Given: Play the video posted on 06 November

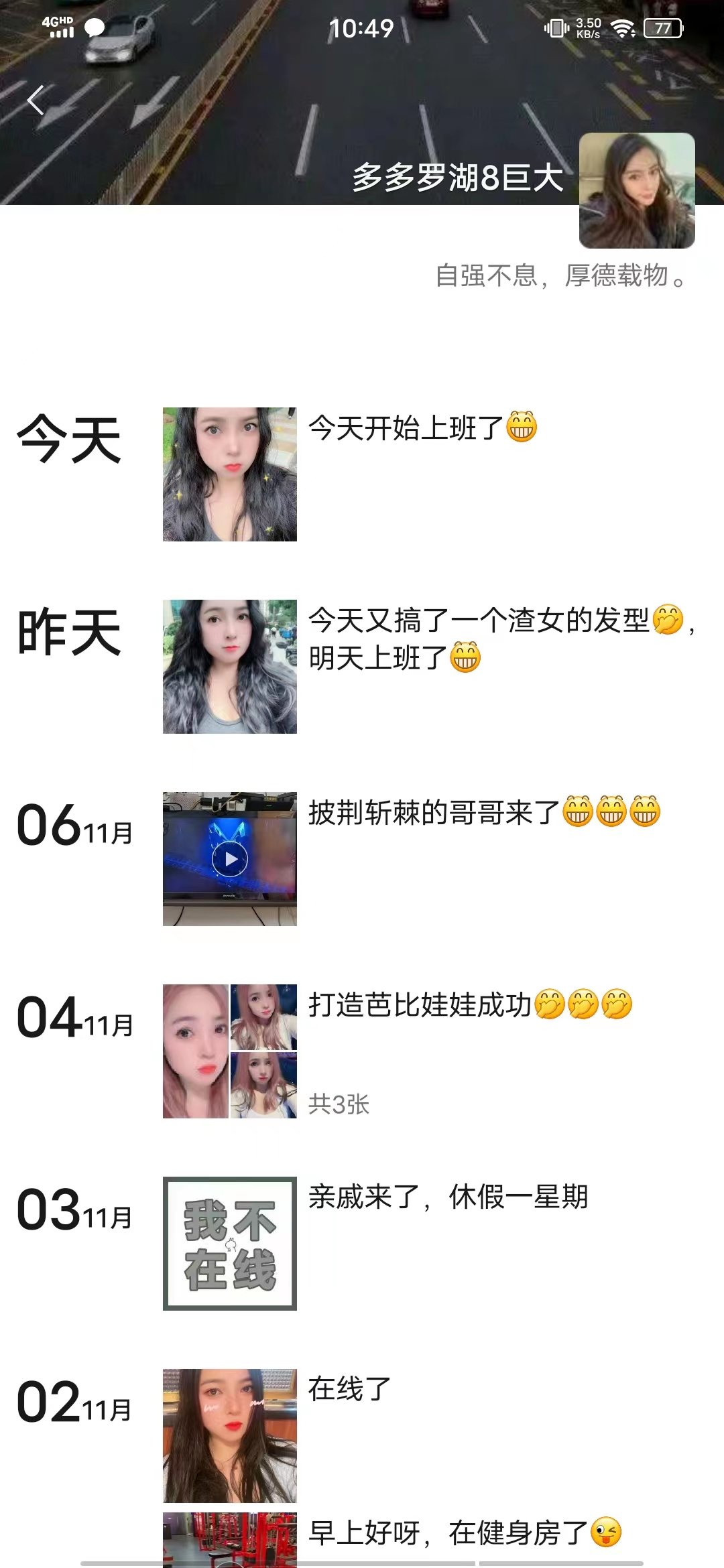Looking at the screenshot, I should pyautogui.click(x=229, y=858).
